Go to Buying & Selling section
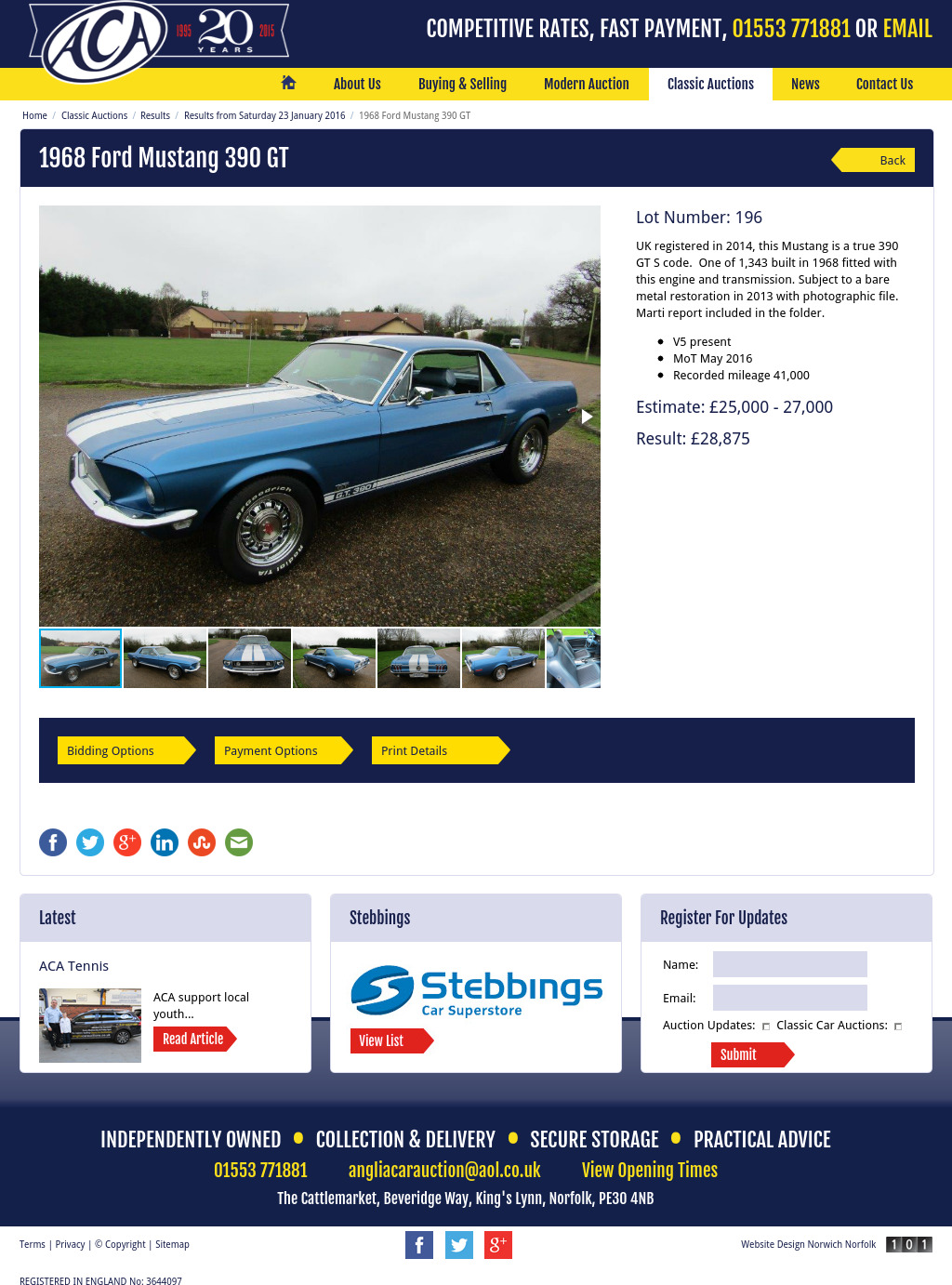Screen dimensions: 952x1285 (x=462, y=84)
